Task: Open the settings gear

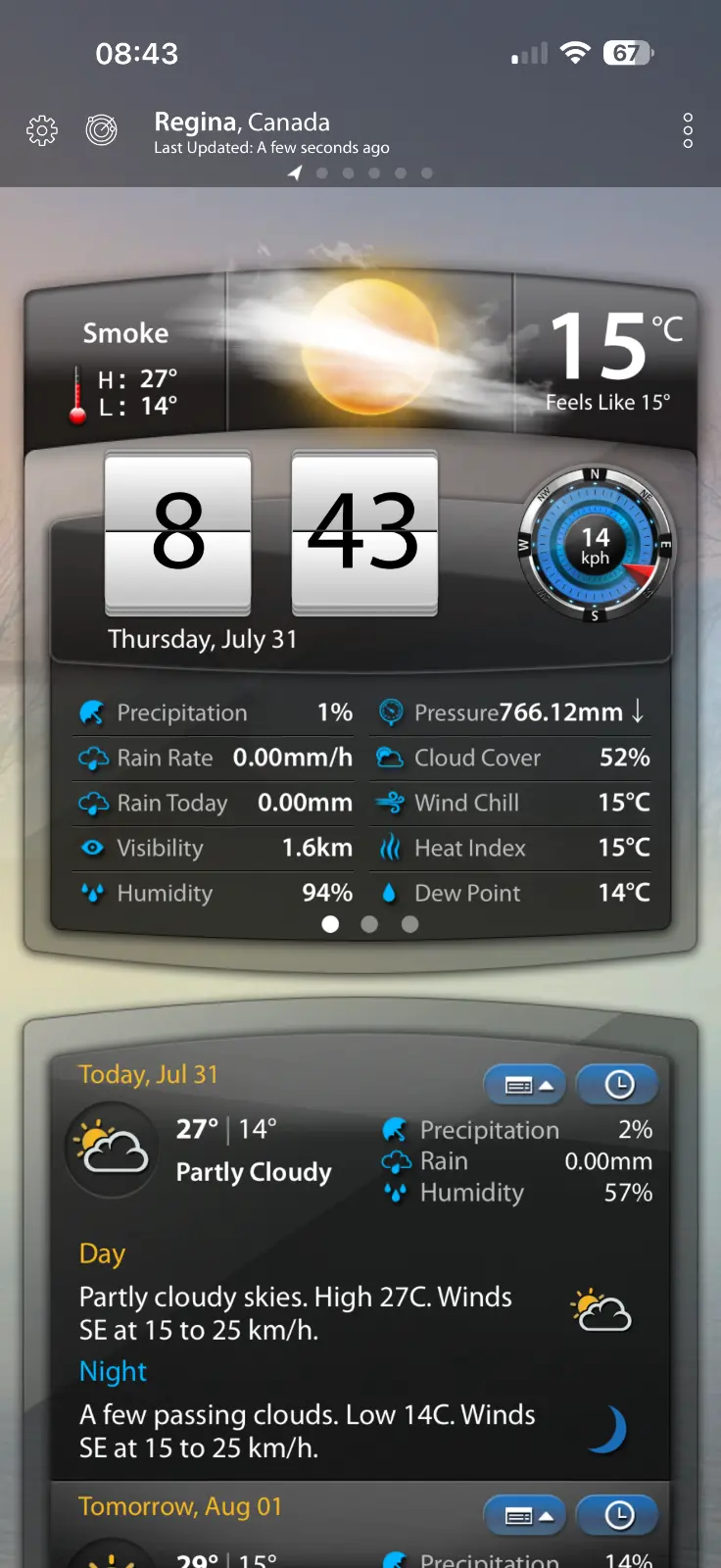Action: [x=42, y=130]
